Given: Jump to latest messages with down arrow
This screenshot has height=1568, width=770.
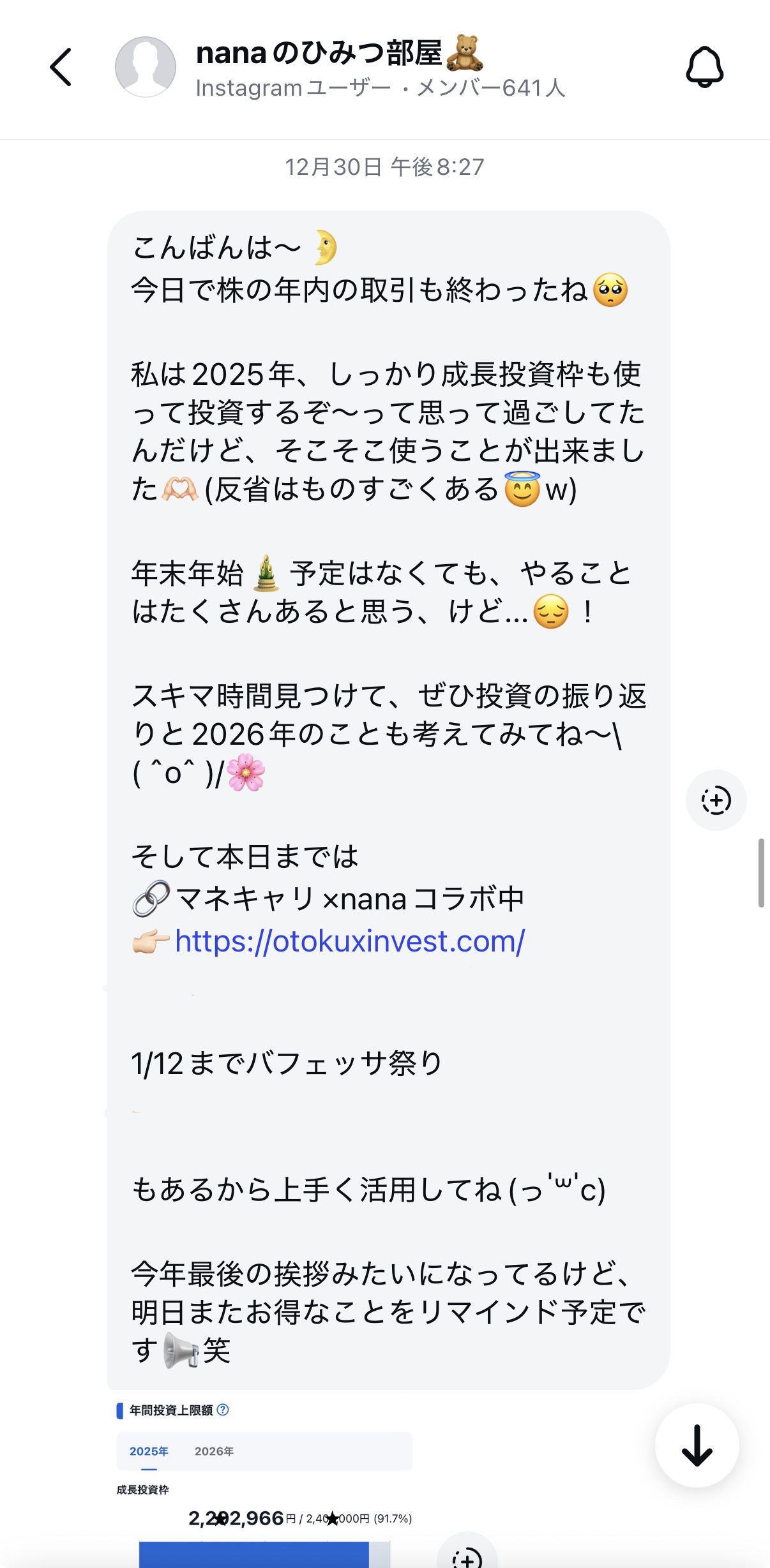Looking at the screenshot, I should (x=697, y=1445).
